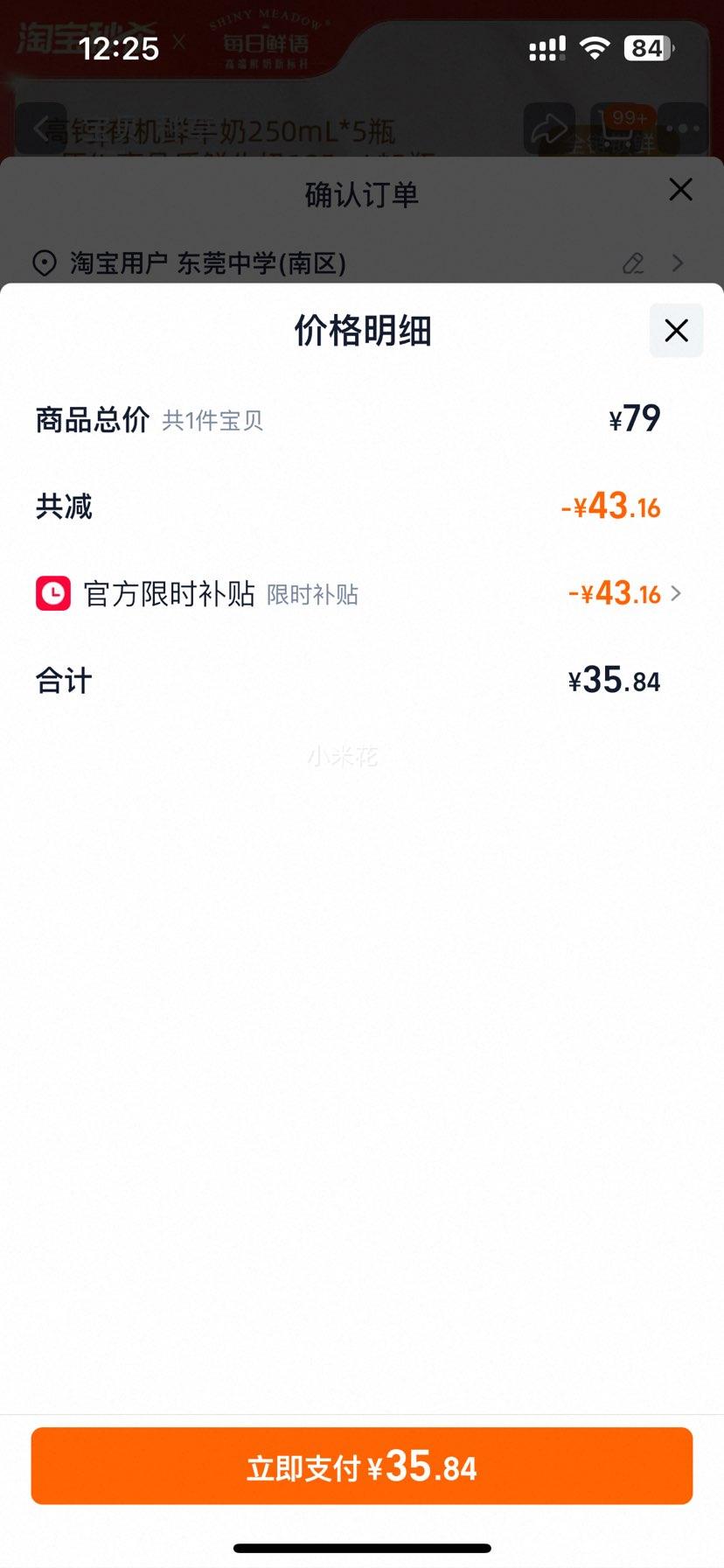This screenshot has height=1568, width=724.
Task: Tap the pencil icon to edit the address
Action: click(x=633, y=263)
